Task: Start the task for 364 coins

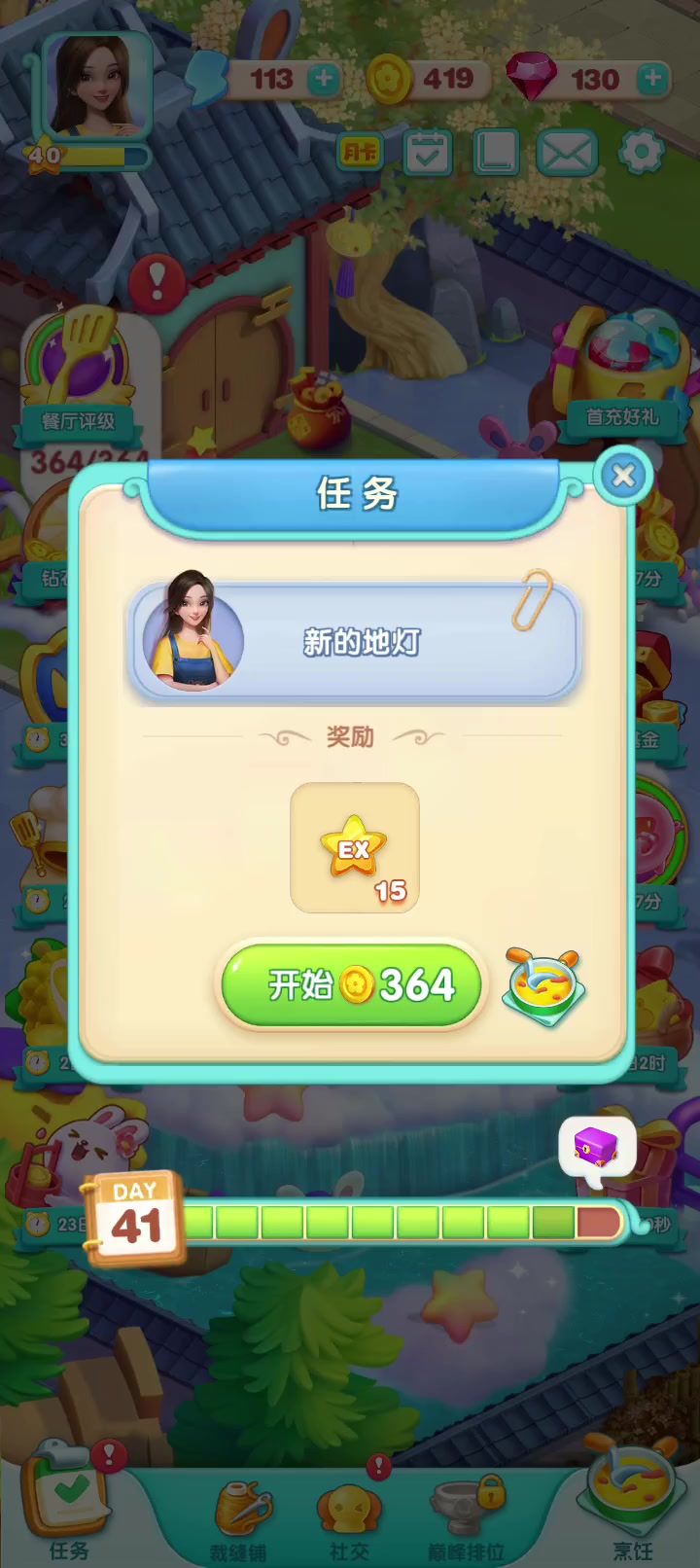Action: coord(352,985)
